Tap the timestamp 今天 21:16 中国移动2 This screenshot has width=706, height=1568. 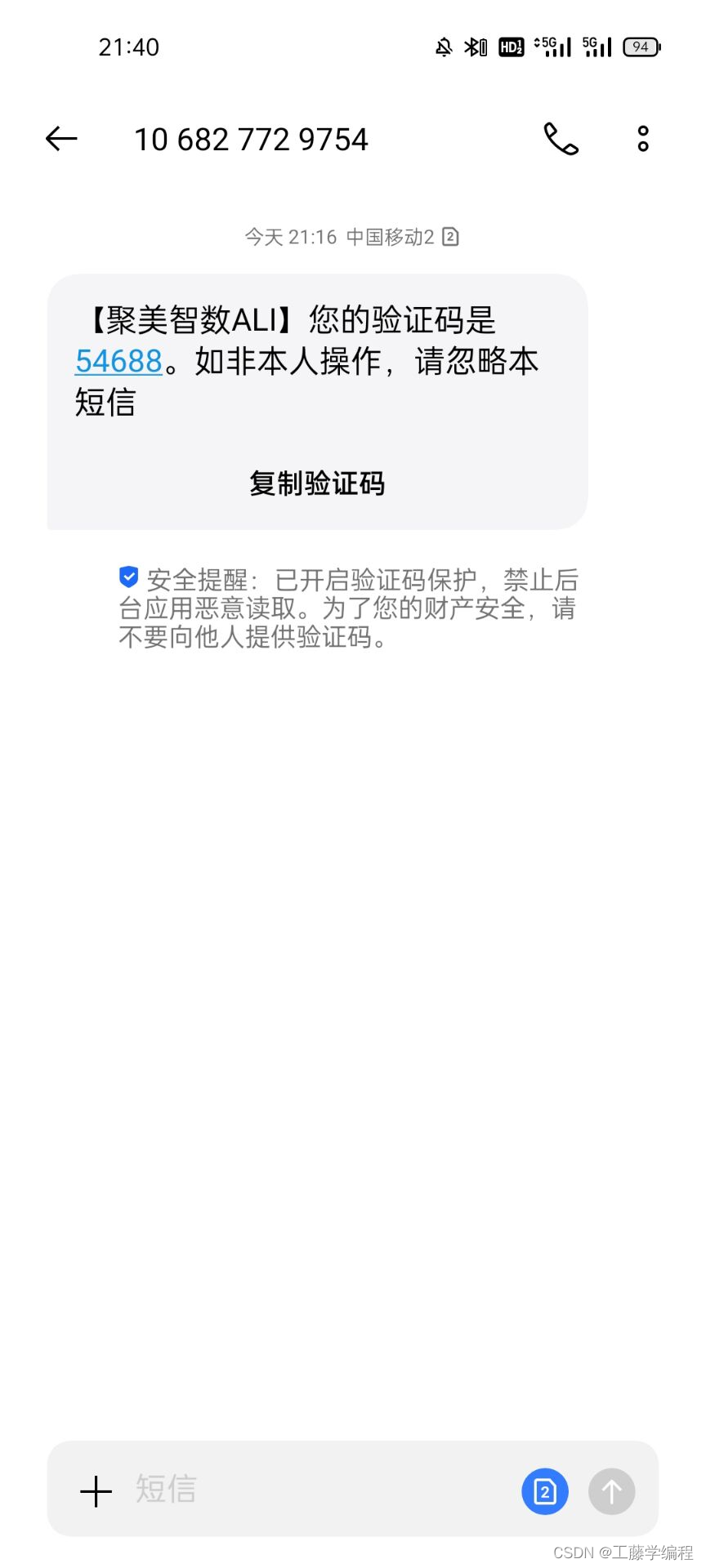350,237
